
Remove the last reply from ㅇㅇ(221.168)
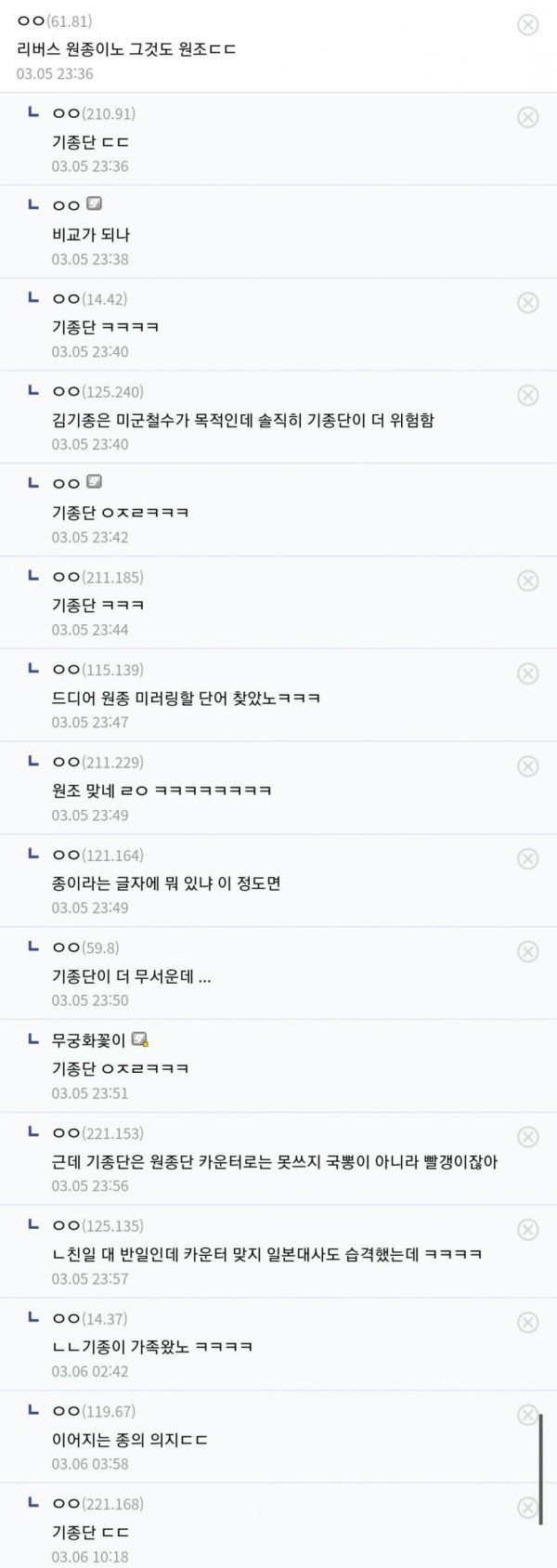pos(527,1508)
